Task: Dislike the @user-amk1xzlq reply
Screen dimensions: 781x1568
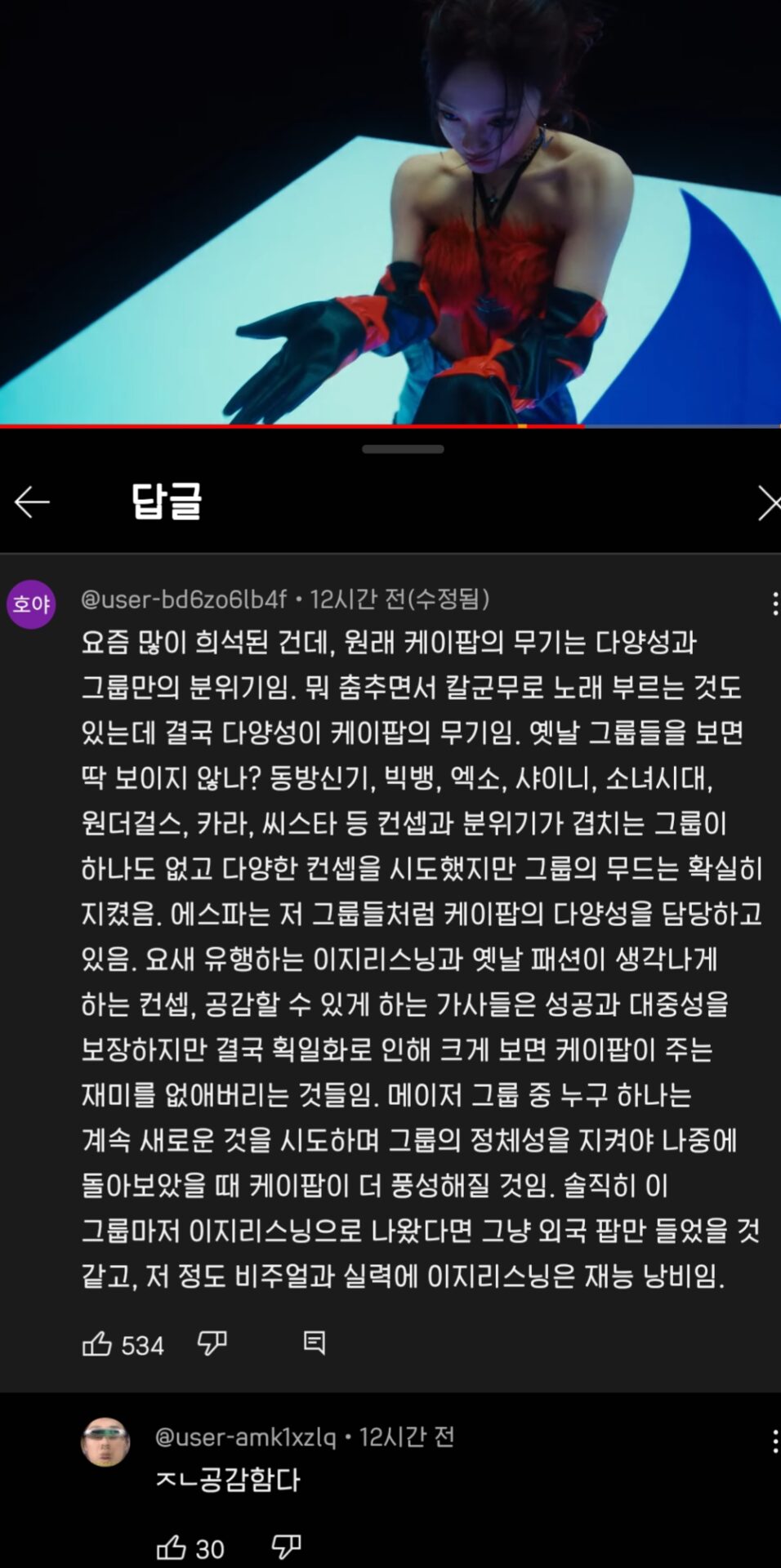Action: click(285, 1548)
